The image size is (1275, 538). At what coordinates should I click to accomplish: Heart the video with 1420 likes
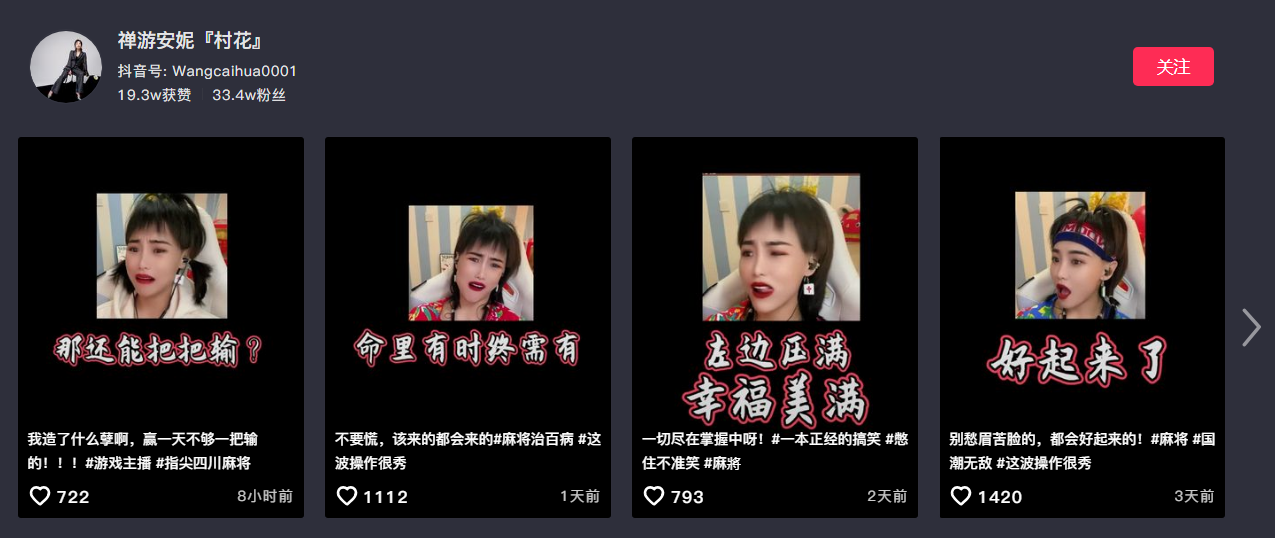[x=961, y=496]
